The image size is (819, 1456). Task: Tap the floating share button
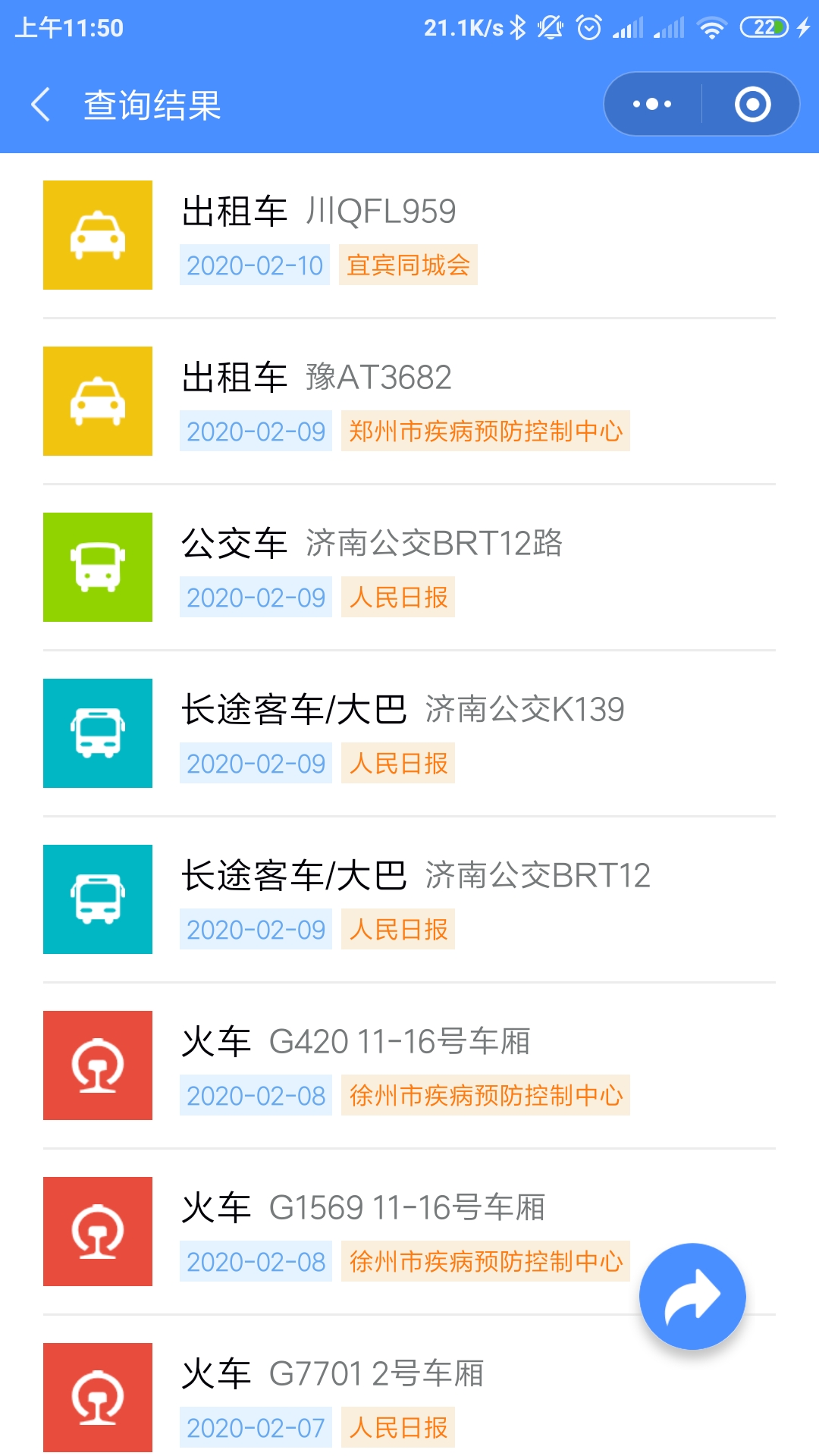tap(692, 1296)
